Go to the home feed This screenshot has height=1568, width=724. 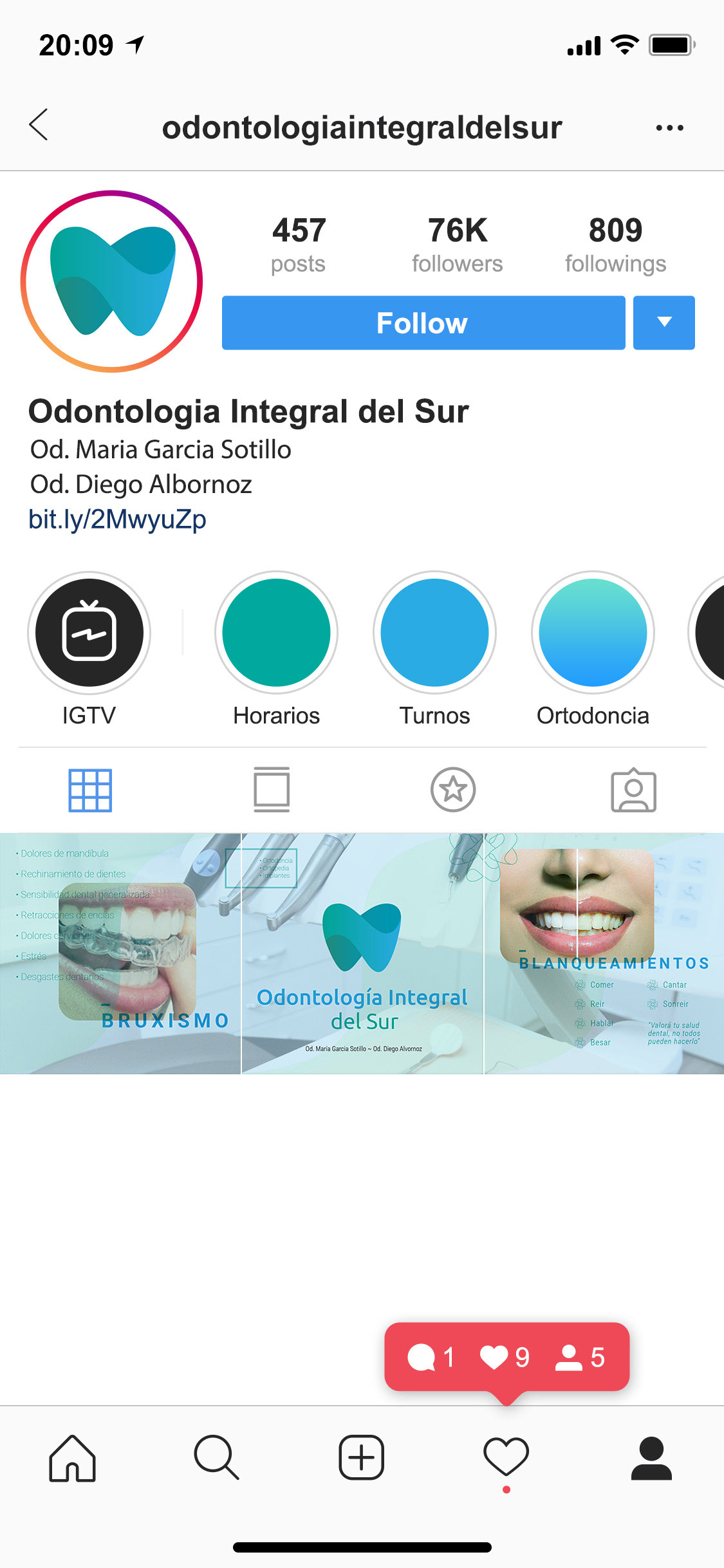[x=72, y=1458]
